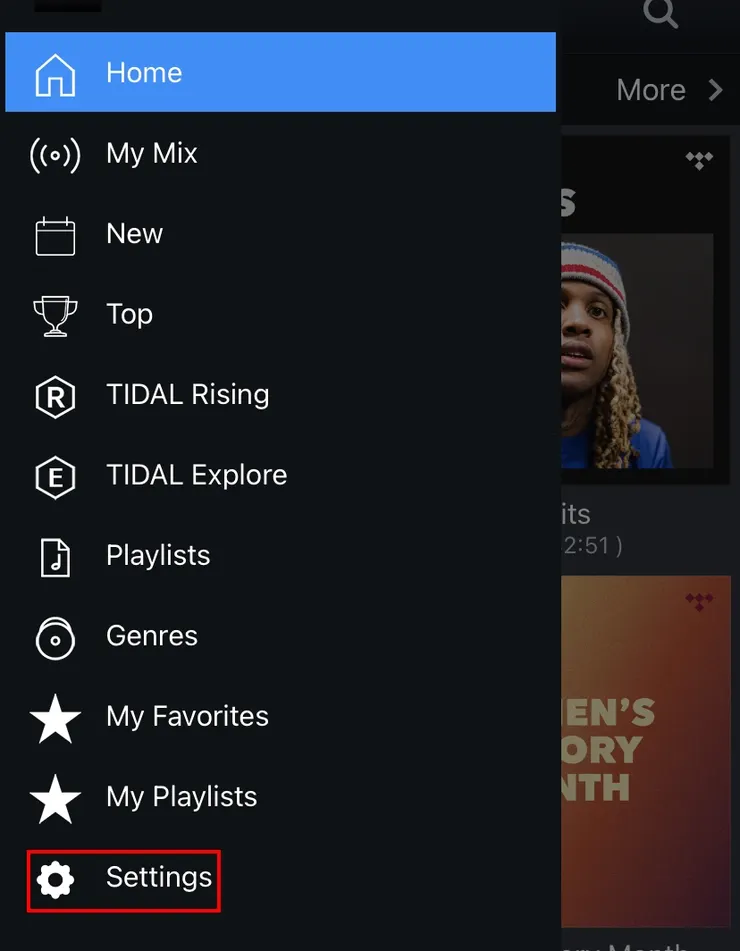Open My Playlists

tap(181, 797)
